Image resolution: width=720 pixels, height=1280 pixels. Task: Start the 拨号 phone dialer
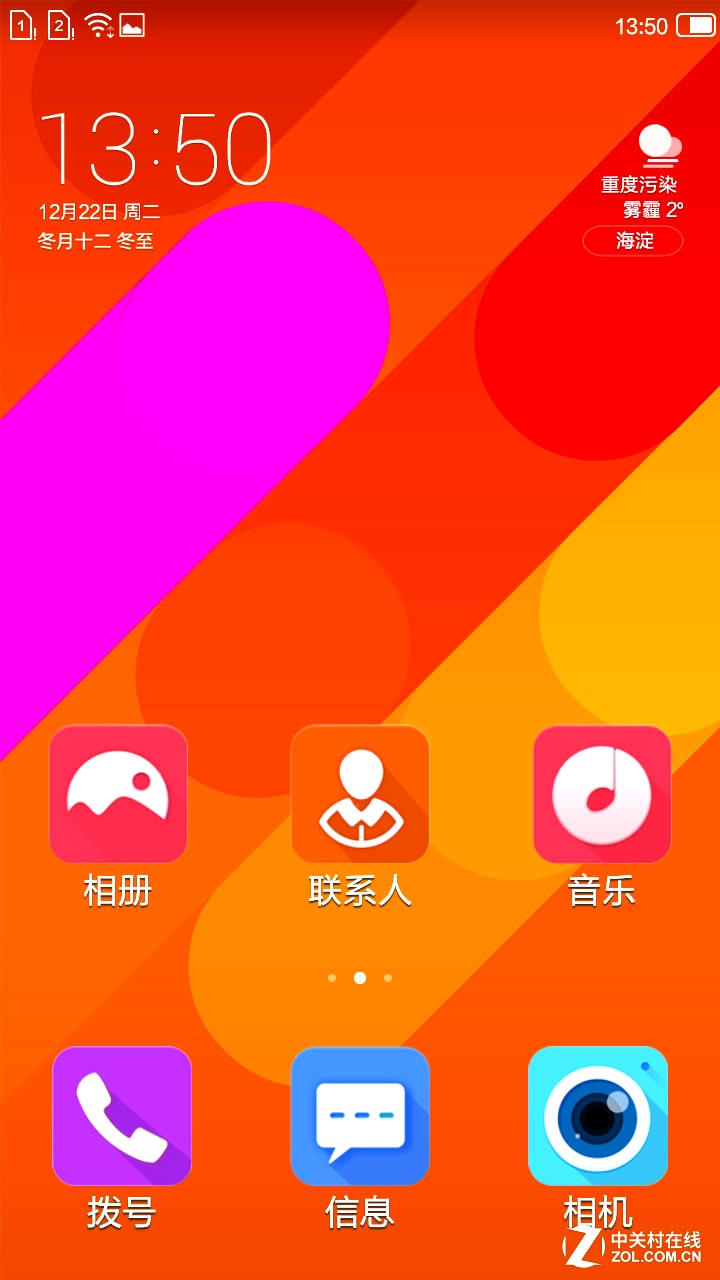point(121,1116)
